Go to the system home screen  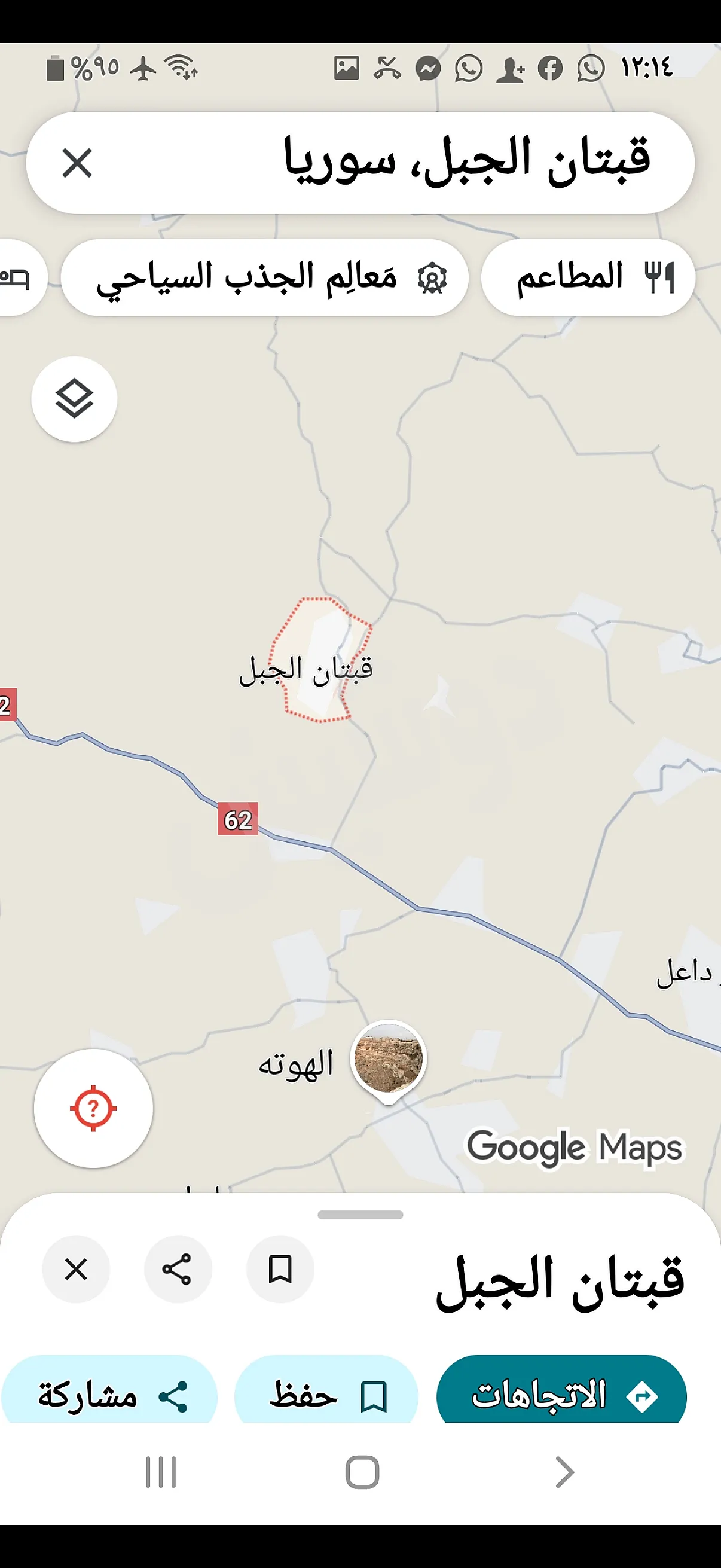362,1472
